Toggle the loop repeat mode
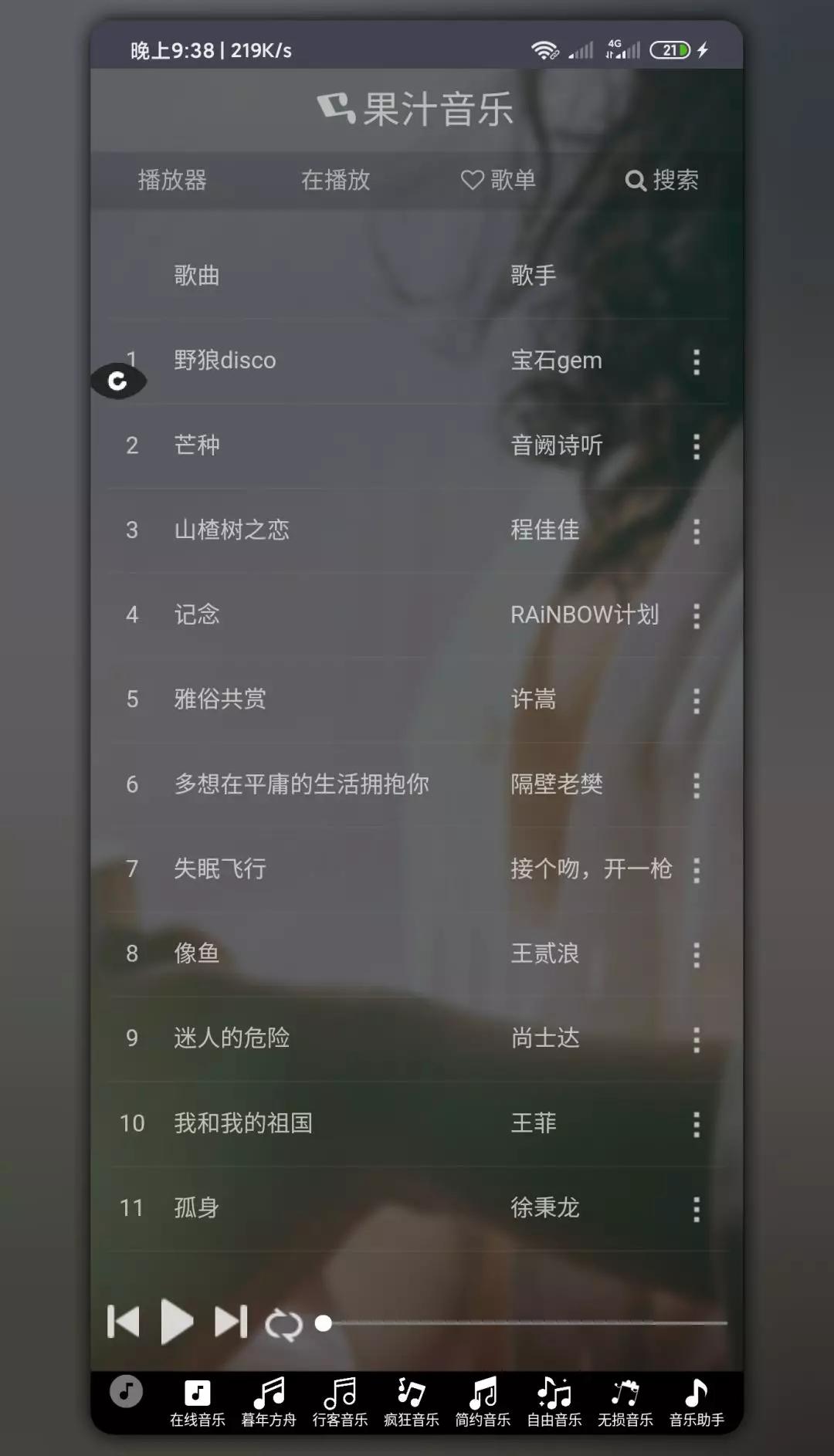 coord(283,1325)
